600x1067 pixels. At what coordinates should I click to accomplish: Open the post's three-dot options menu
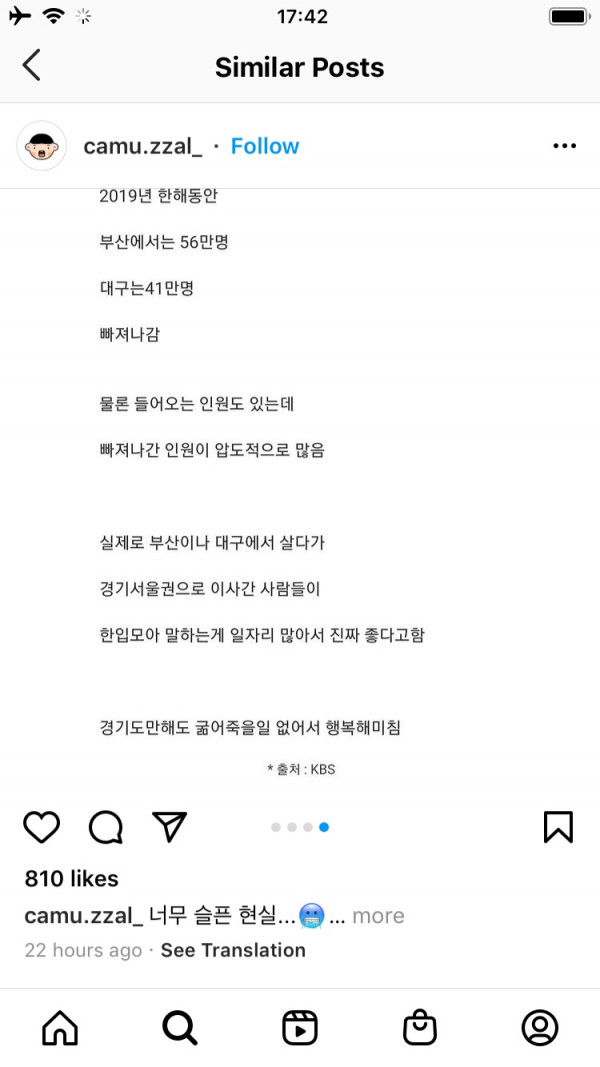point(564,146)
